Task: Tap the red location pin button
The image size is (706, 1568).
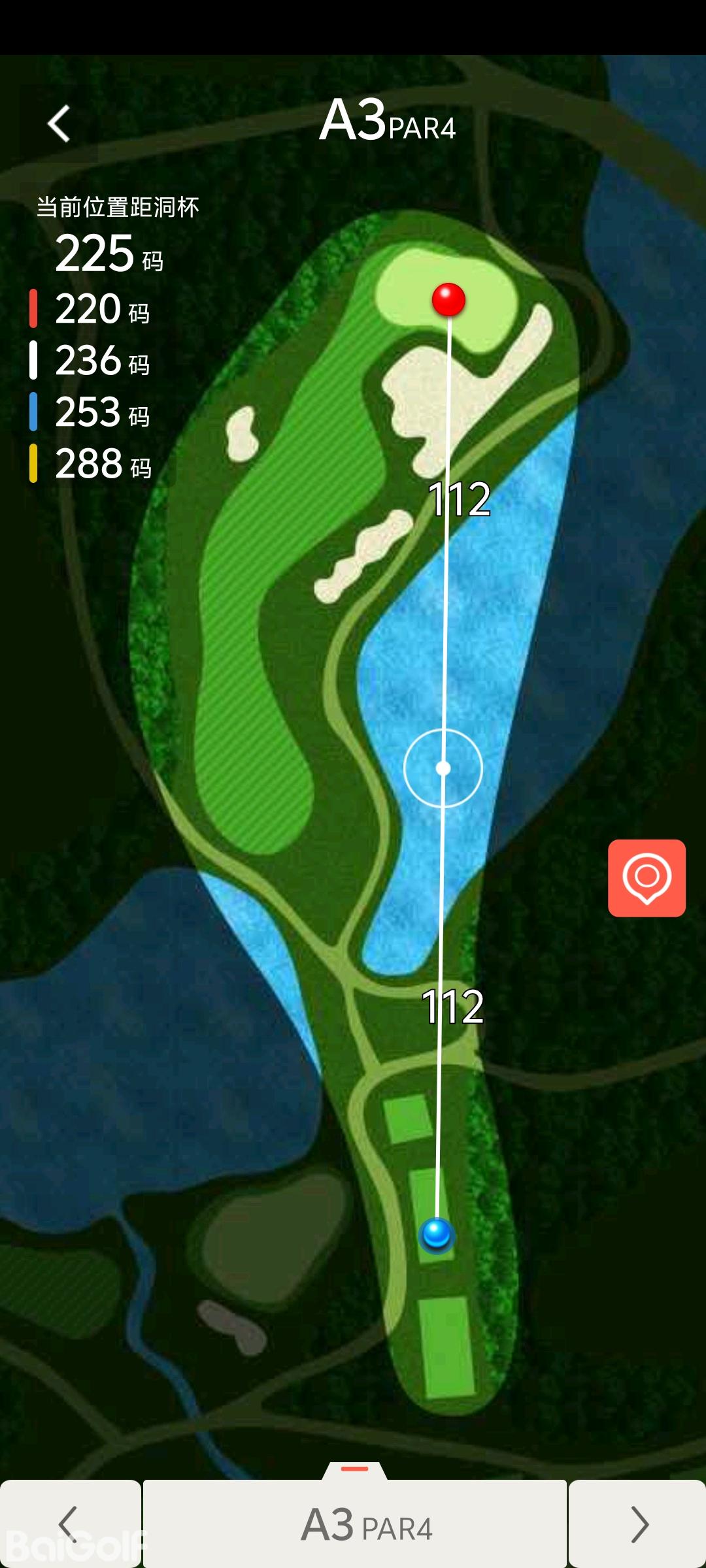Action: point(647,878)
